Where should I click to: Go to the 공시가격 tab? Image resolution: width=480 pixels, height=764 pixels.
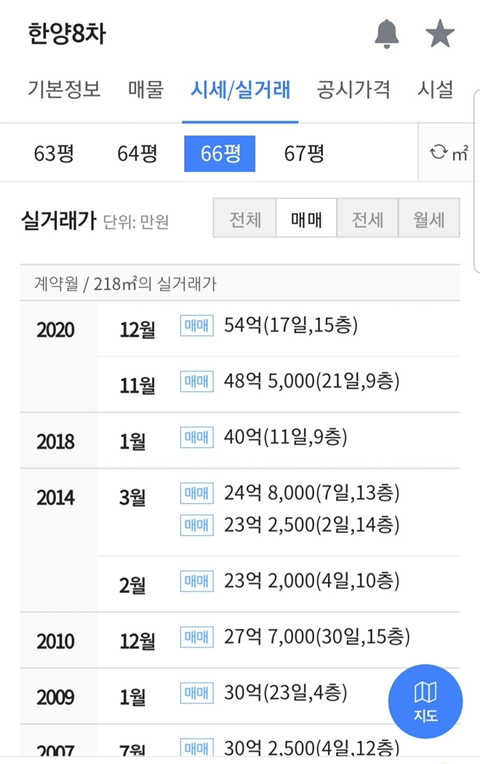tap(353, 90)
